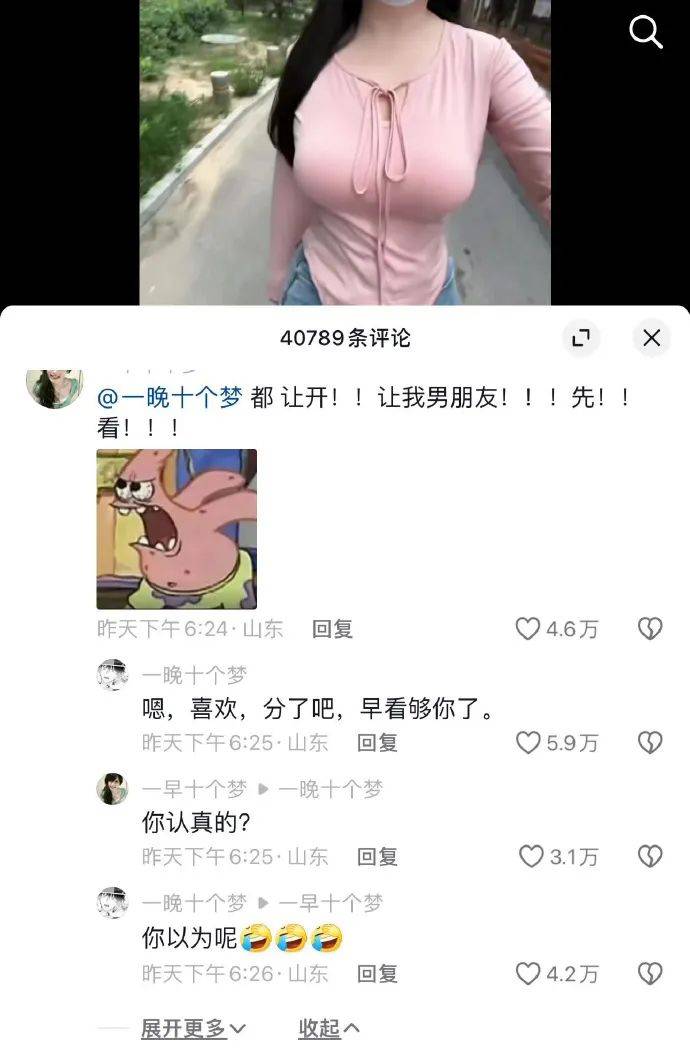Image resolution: width=690 pixels, height=1053 pixels.
Task: Dislike the comment with 4.6万 likes
Action: 650,629
